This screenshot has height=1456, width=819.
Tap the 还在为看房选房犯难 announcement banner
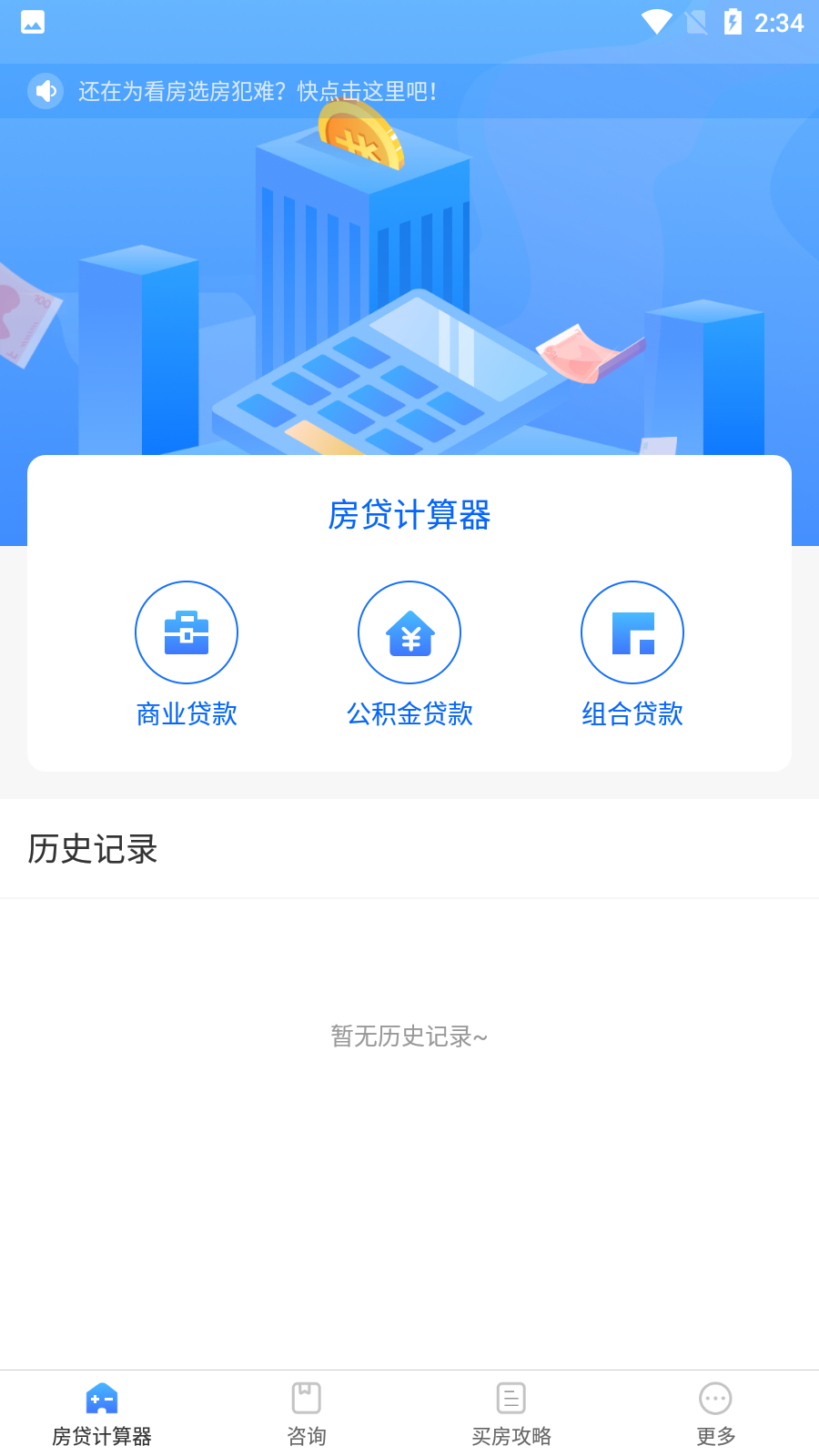tap(258, 91)
